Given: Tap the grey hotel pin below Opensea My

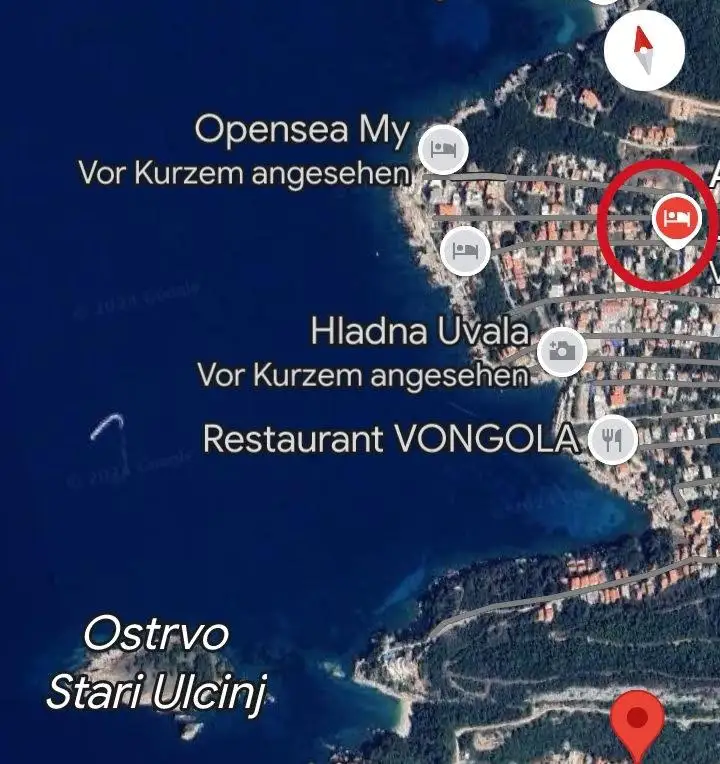Looking at the screenshot, I should tap(465, 250).
